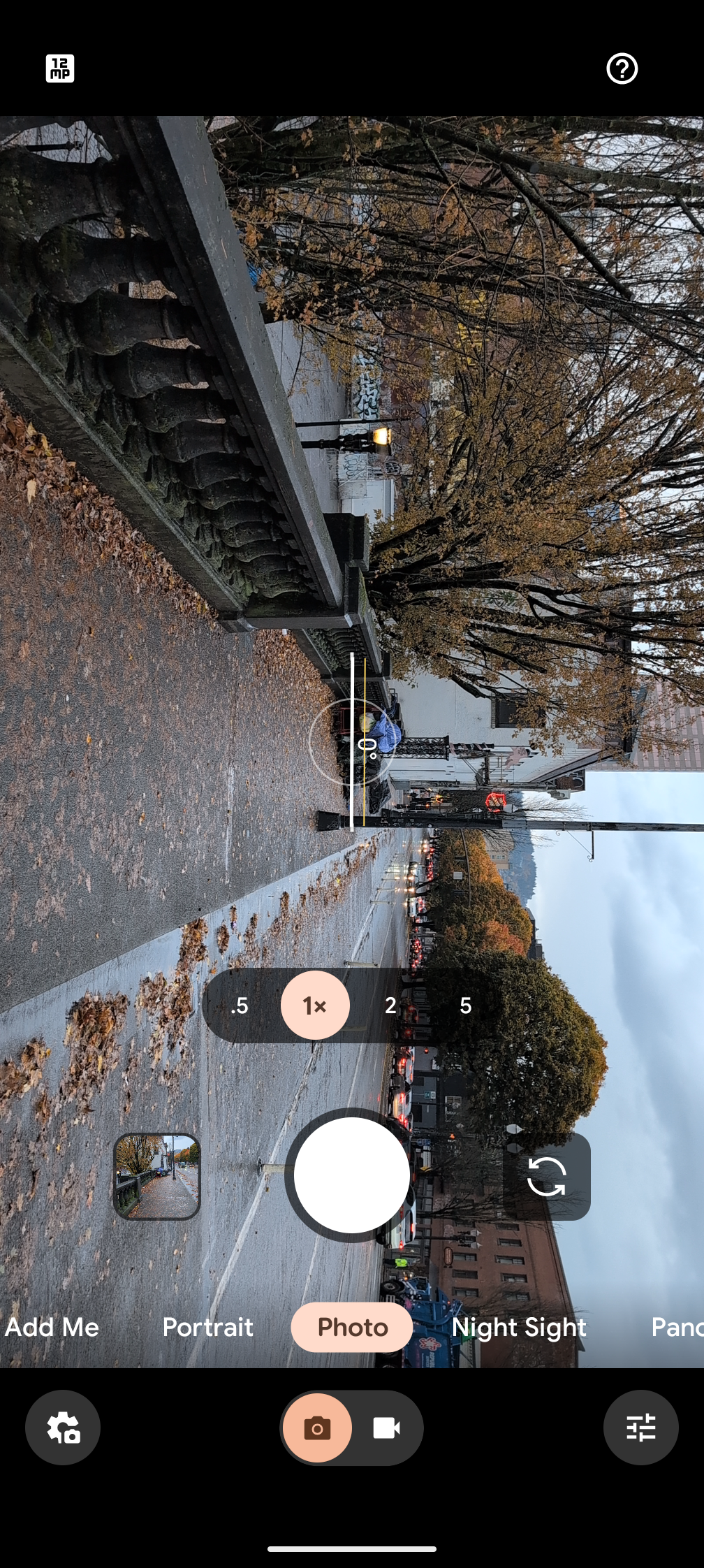Select the Photo mode chip
Viewport: 704px width, 1568px height.
click(352, 1327)
